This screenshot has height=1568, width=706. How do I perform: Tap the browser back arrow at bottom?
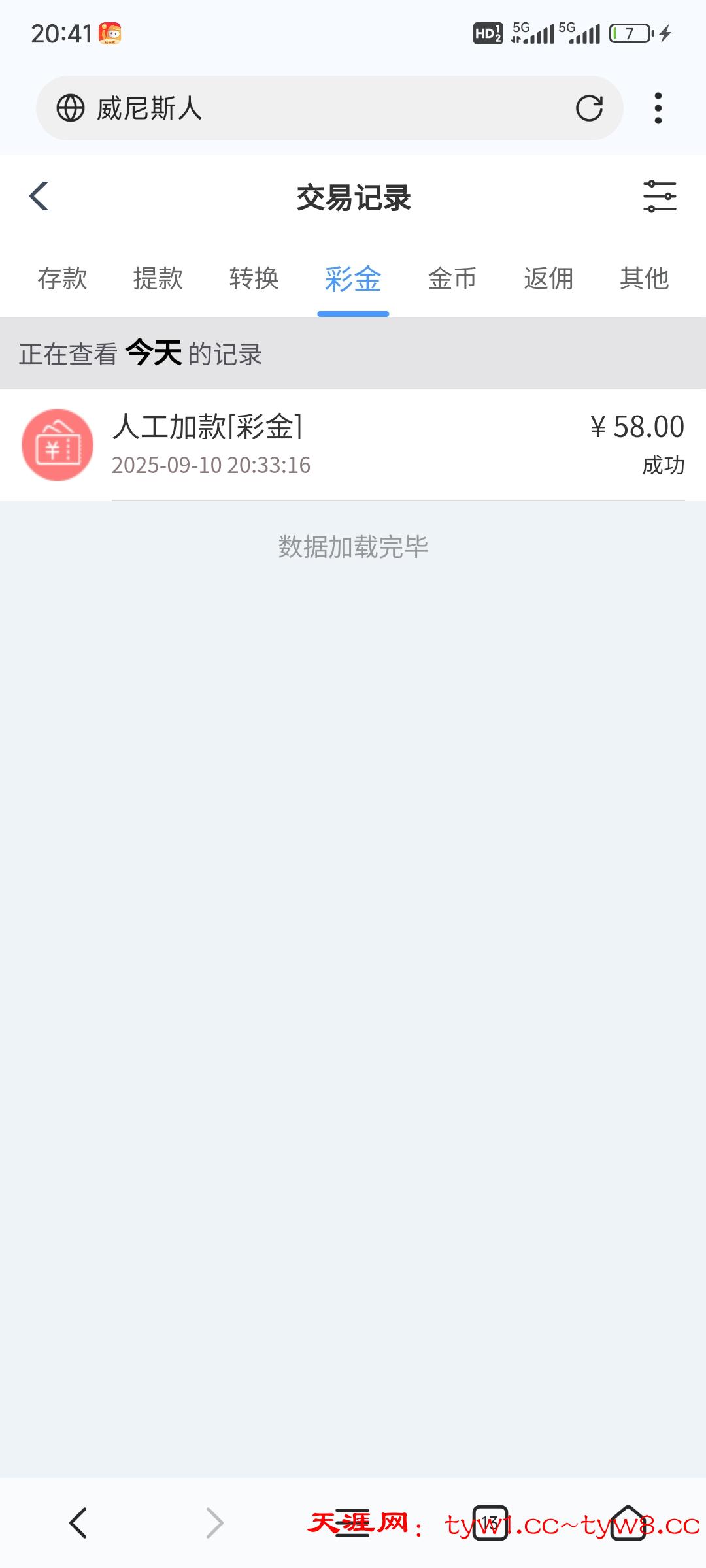78,1523
